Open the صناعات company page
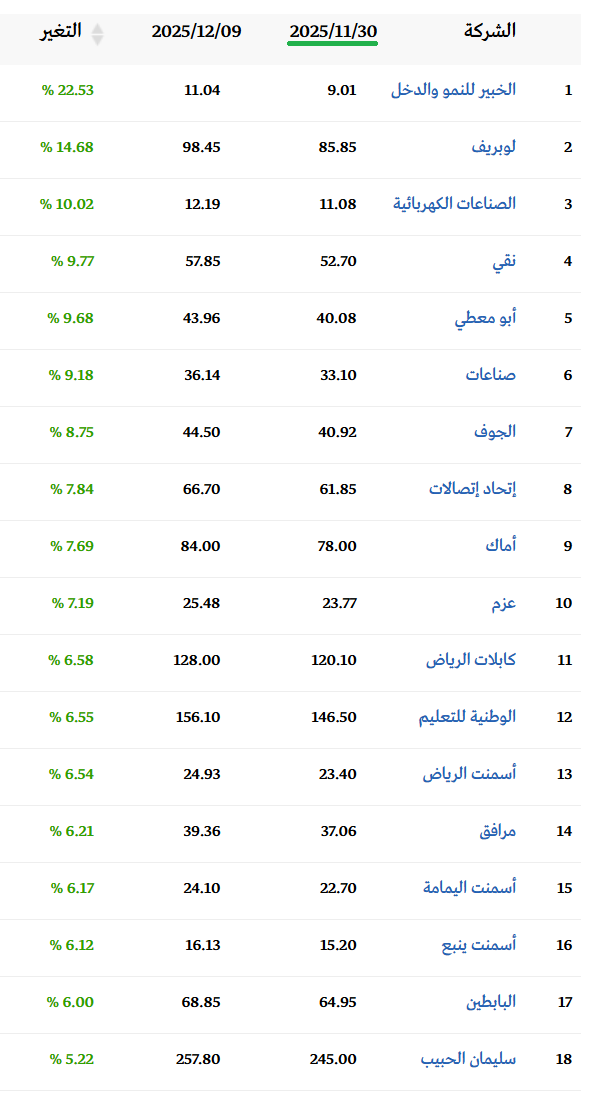Image resolution: width=601 pixels, height=1094 pixels. (491, 375)
